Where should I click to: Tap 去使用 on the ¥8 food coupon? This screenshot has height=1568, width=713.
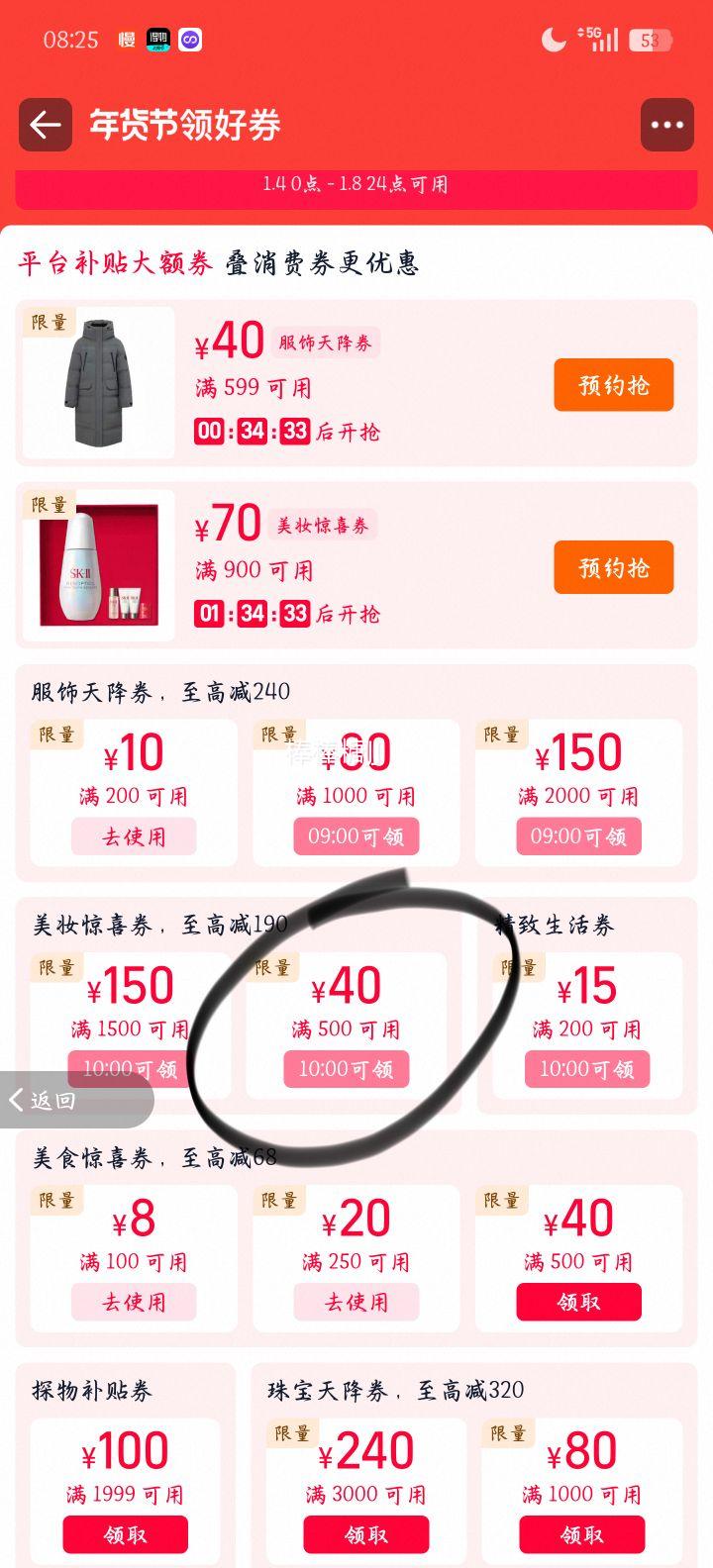pos(134,1302)
